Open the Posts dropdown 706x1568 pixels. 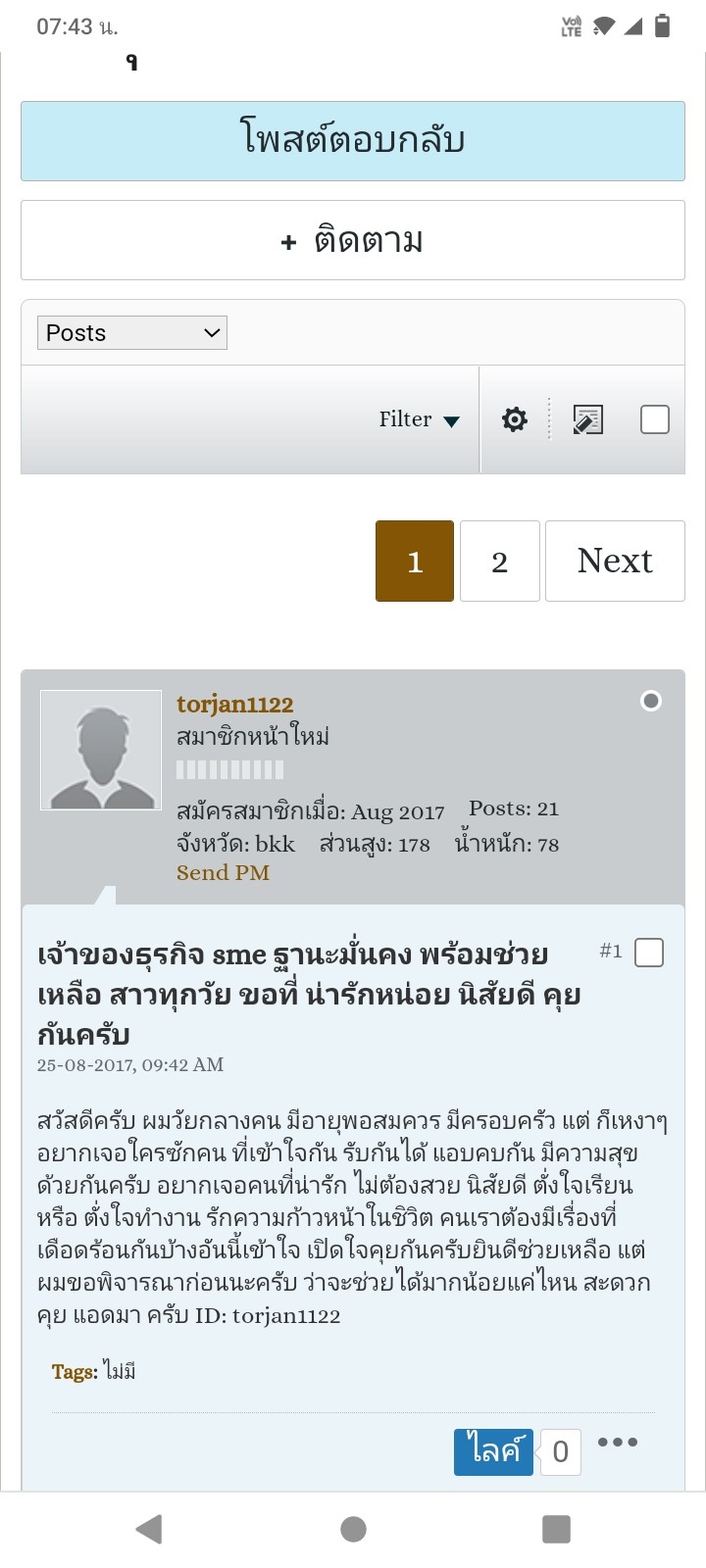pos(132,333)
